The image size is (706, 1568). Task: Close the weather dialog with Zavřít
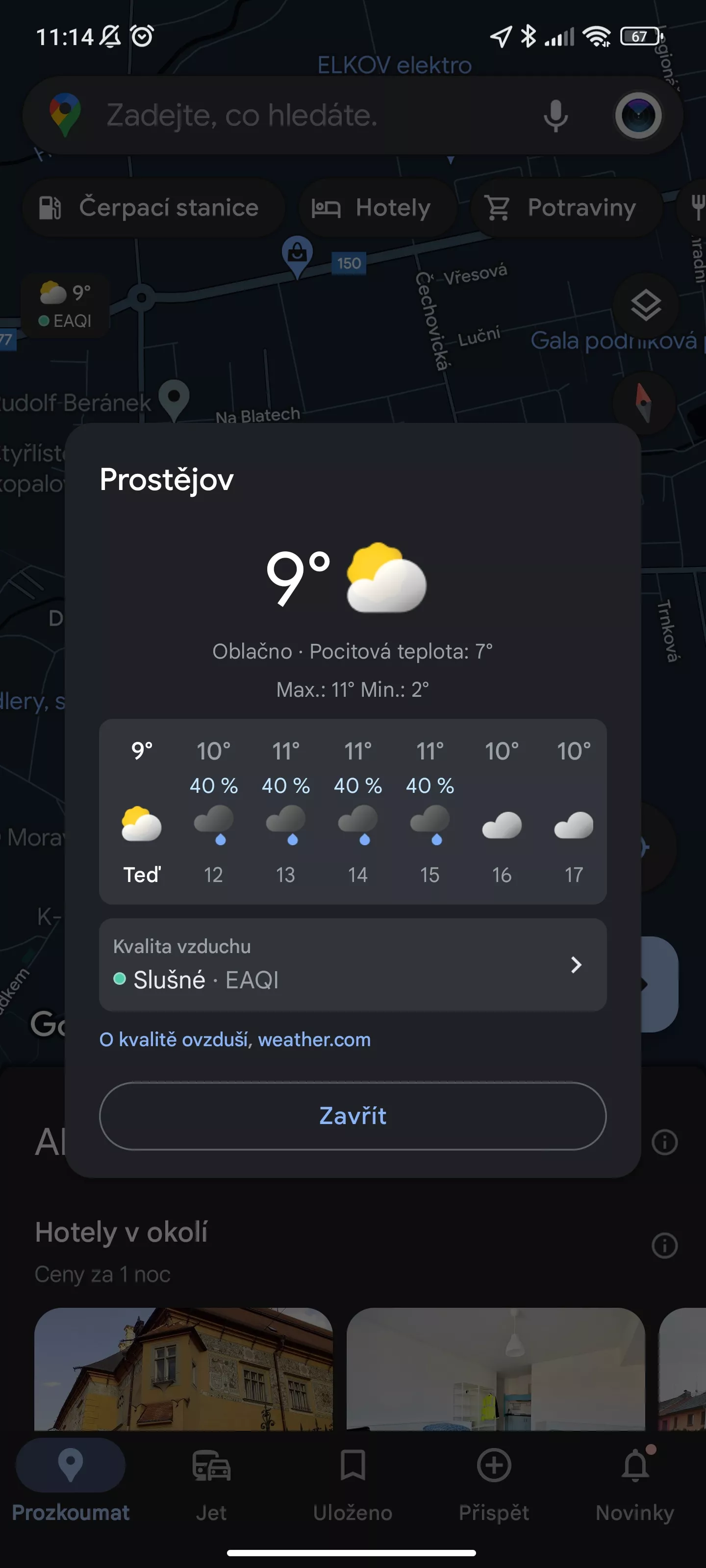(x=353, y=1116)
